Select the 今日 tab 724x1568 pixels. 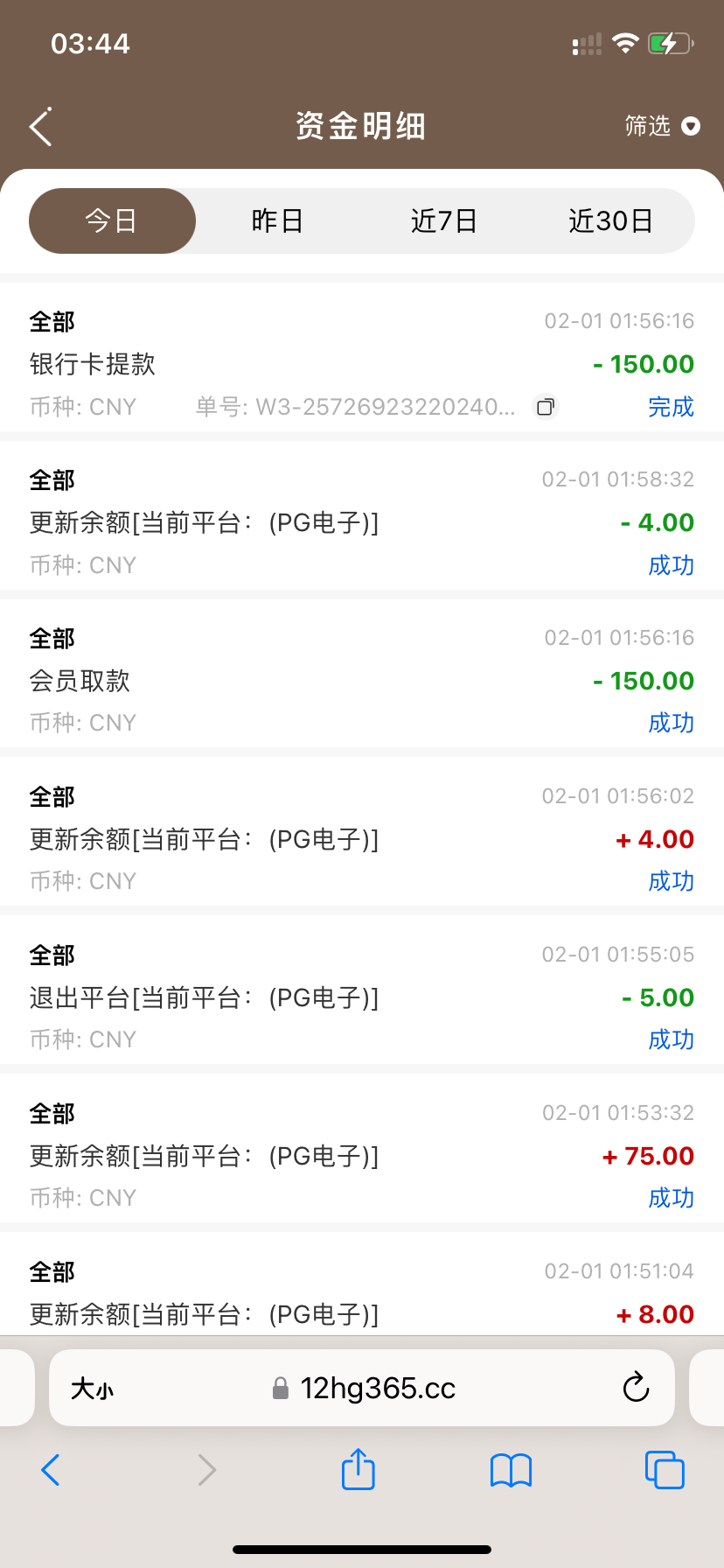[112, 220]
